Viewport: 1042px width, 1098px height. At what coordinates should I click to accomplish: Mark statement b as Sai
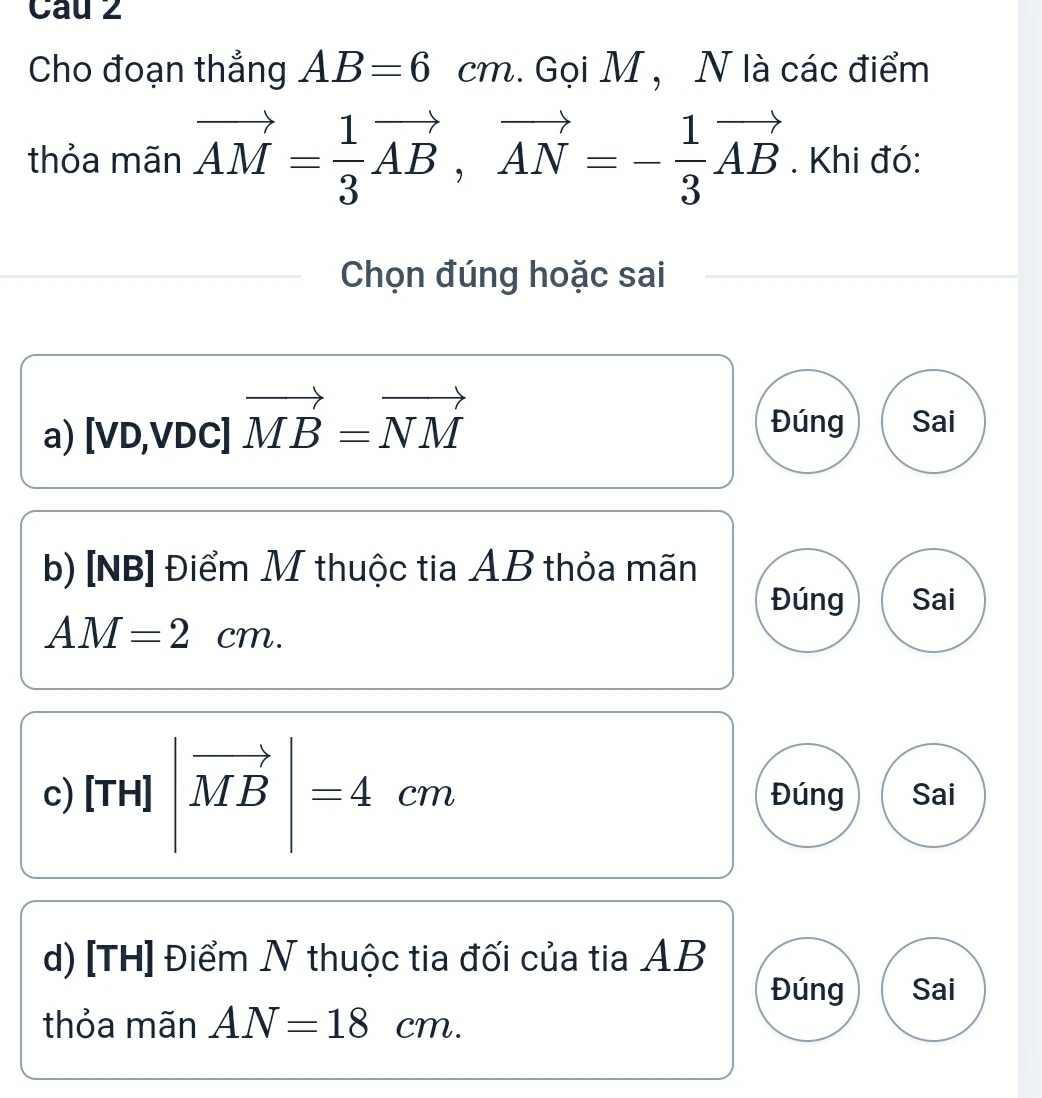click(934, 600)
